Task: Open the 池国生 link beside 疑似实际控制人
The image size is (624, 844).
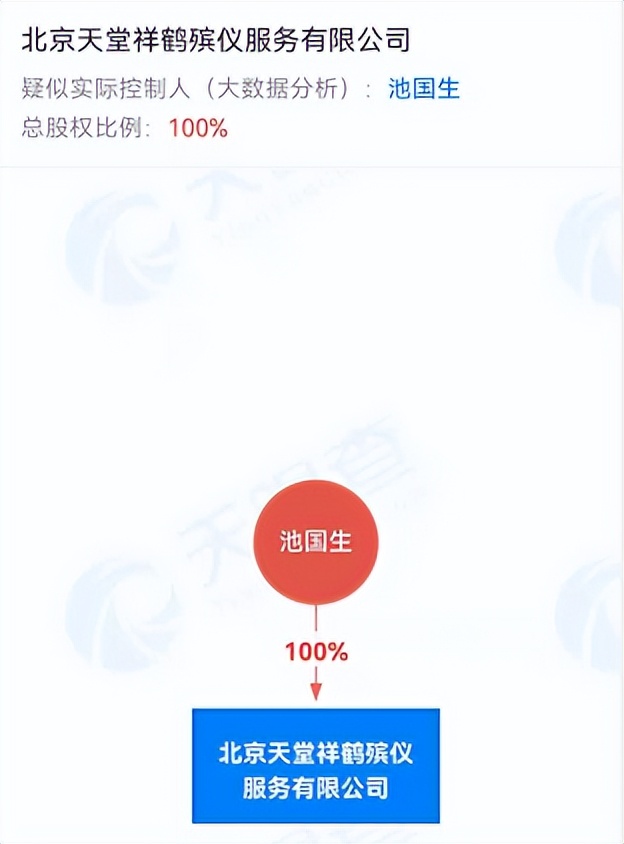Action: (x=423, y=88)
